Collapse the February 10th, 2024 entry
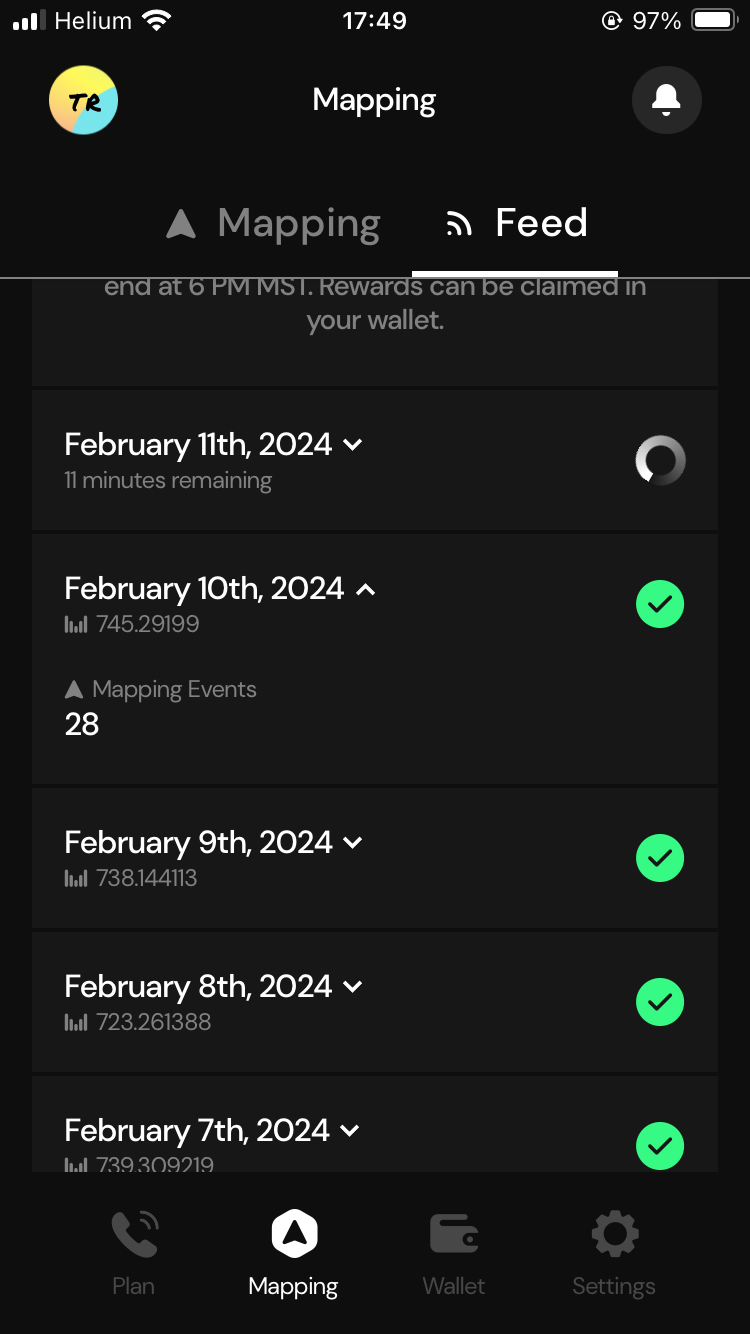Viewport: 750px width, 1334px height. pos(375,604)
